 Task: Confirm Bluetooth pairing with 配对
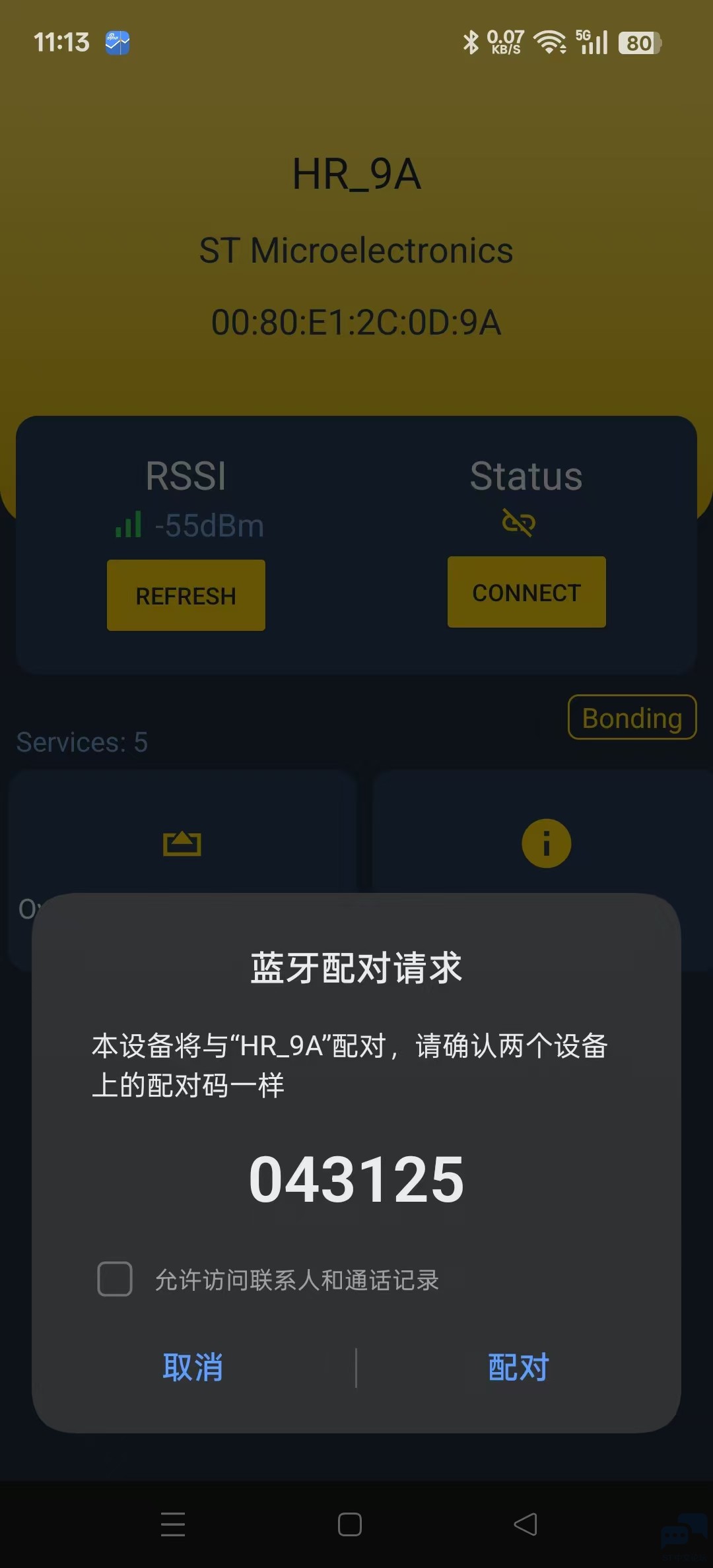click(x=518, y=1367)
